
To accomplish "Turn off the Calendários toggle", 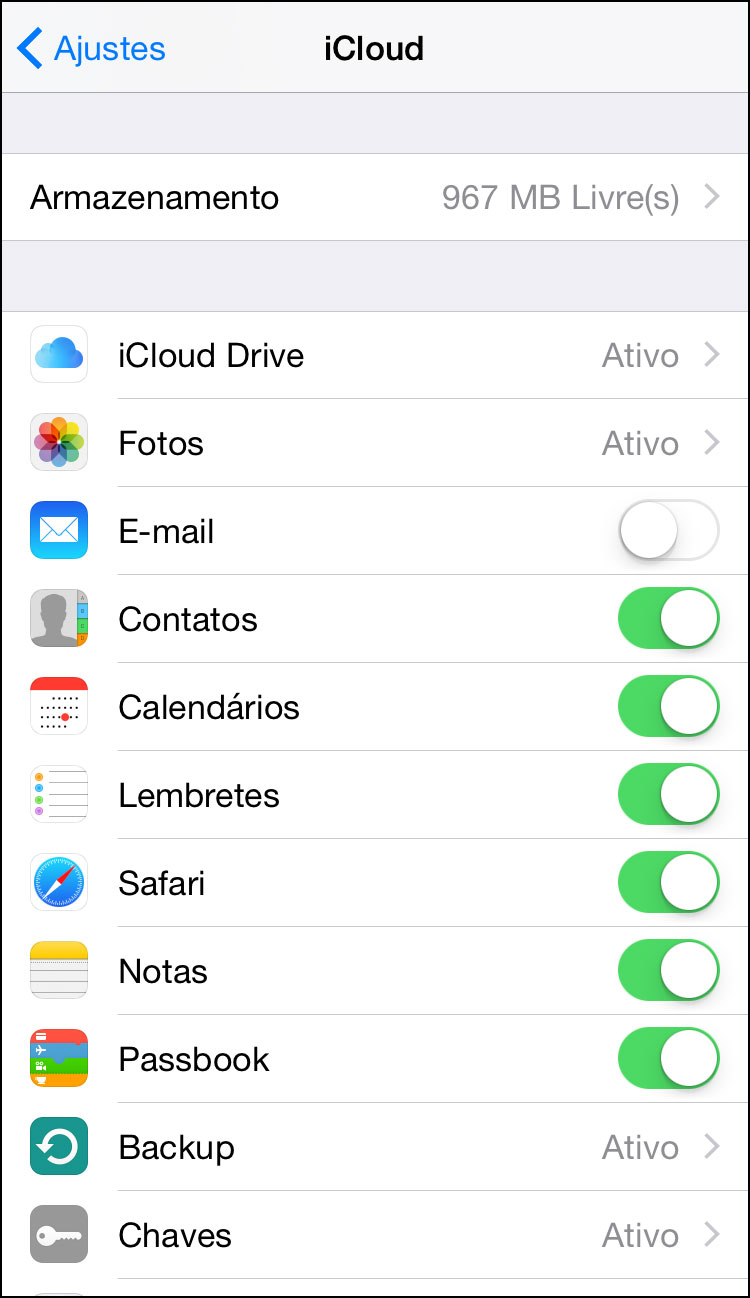I will tap(669, 707).
